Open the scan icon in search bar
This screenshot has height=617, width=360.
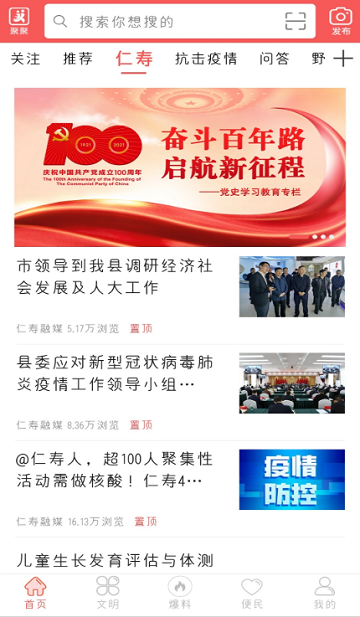[x=295, y=21]
